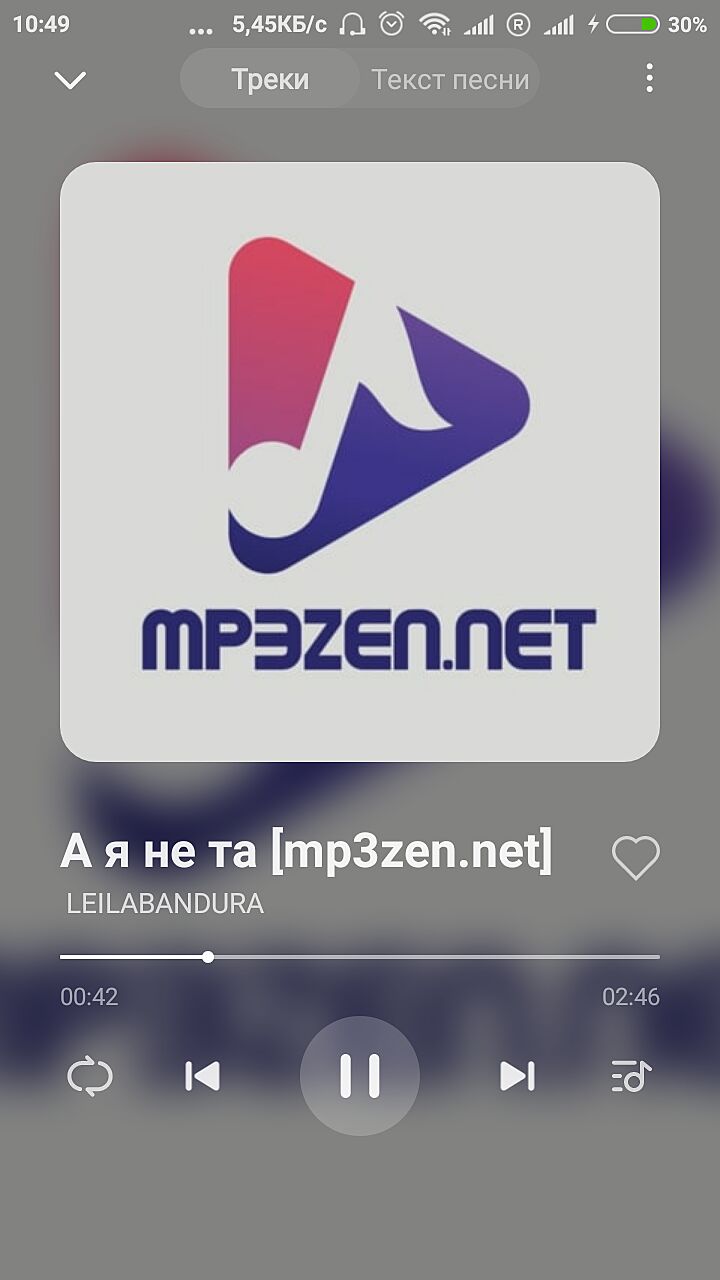
Task: Skip to the next track
Action: (x=517, y=1076)
